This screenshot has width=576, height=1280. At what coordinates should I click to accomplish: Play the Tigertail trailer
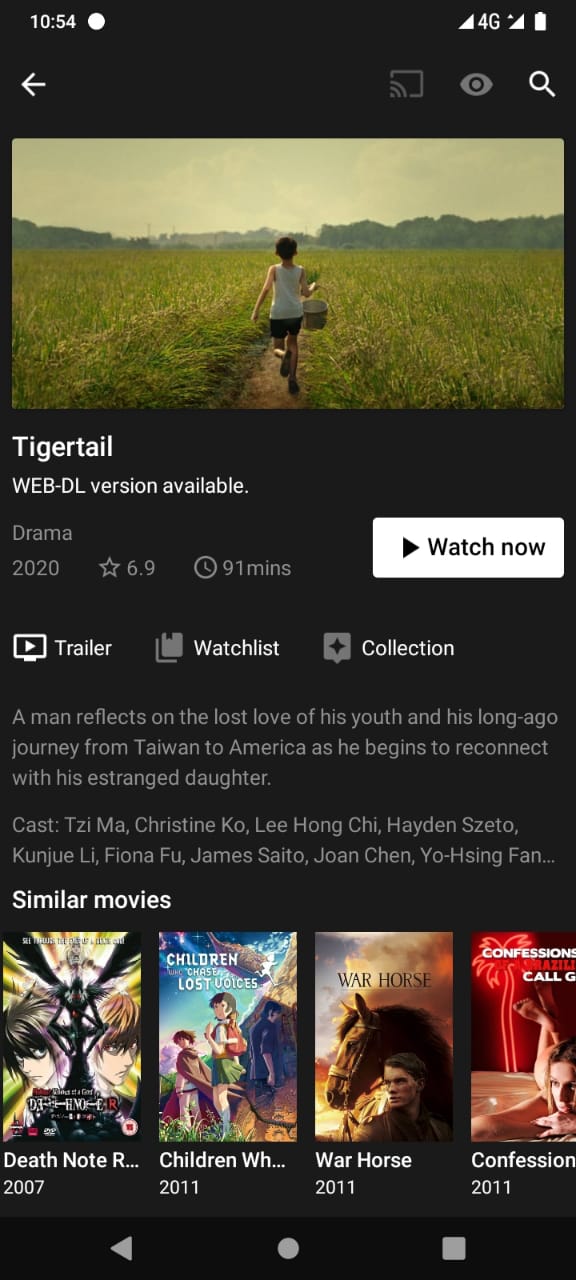coord(62,648)
